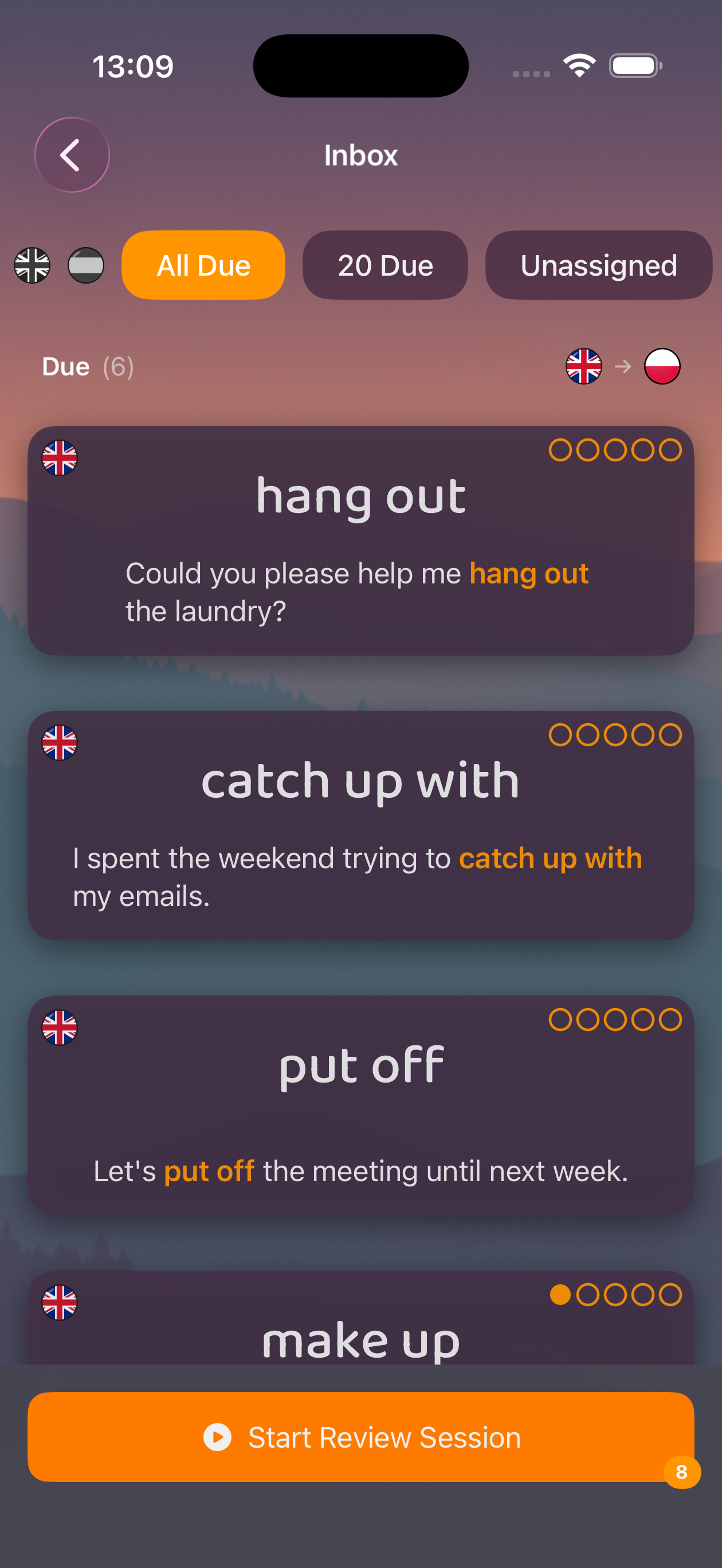Screen dimensions: 722x1568
Task: Open the "hang out" card
Action: pyautogui.click(x=360, y=540)
